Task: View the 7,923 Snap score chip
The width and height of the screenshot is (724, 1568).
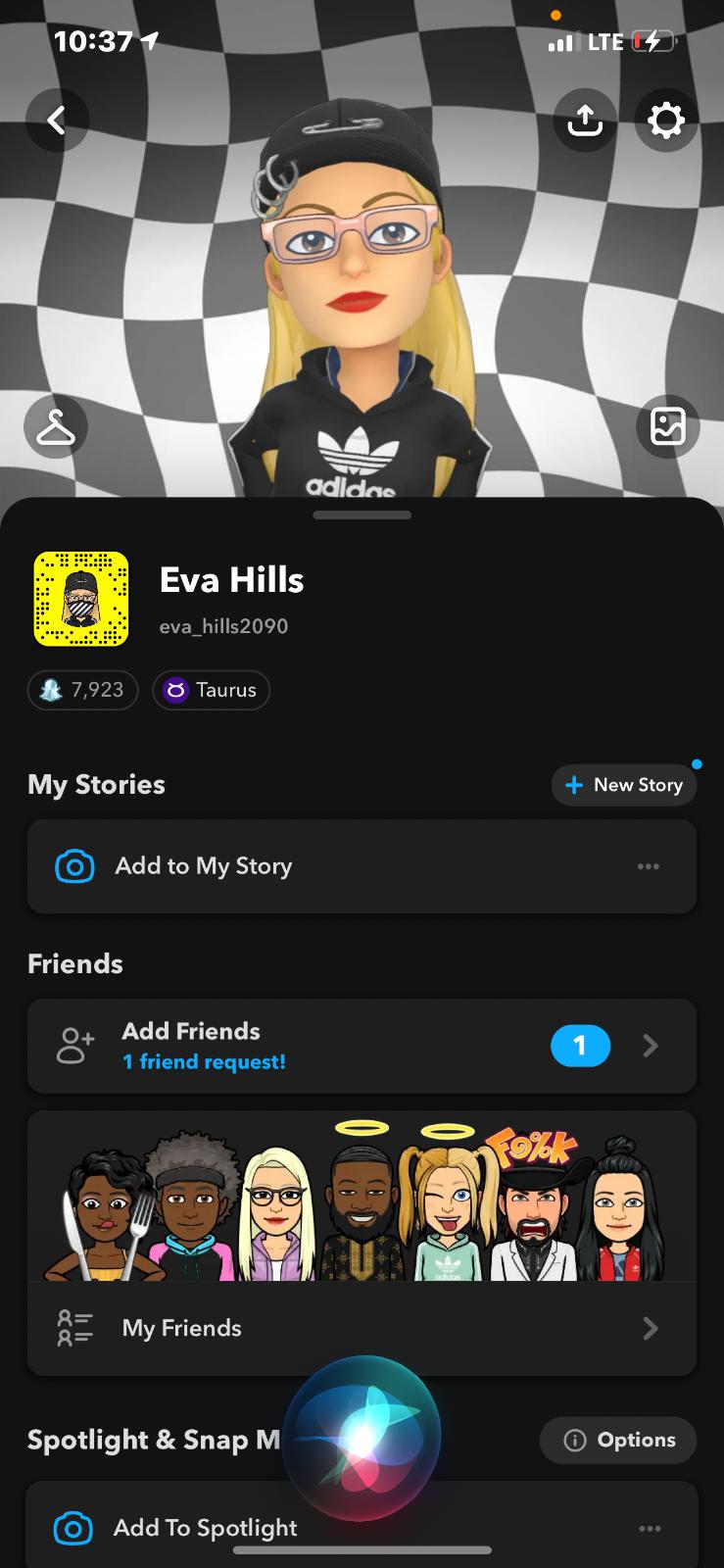Action: click(x=83, y=690)
